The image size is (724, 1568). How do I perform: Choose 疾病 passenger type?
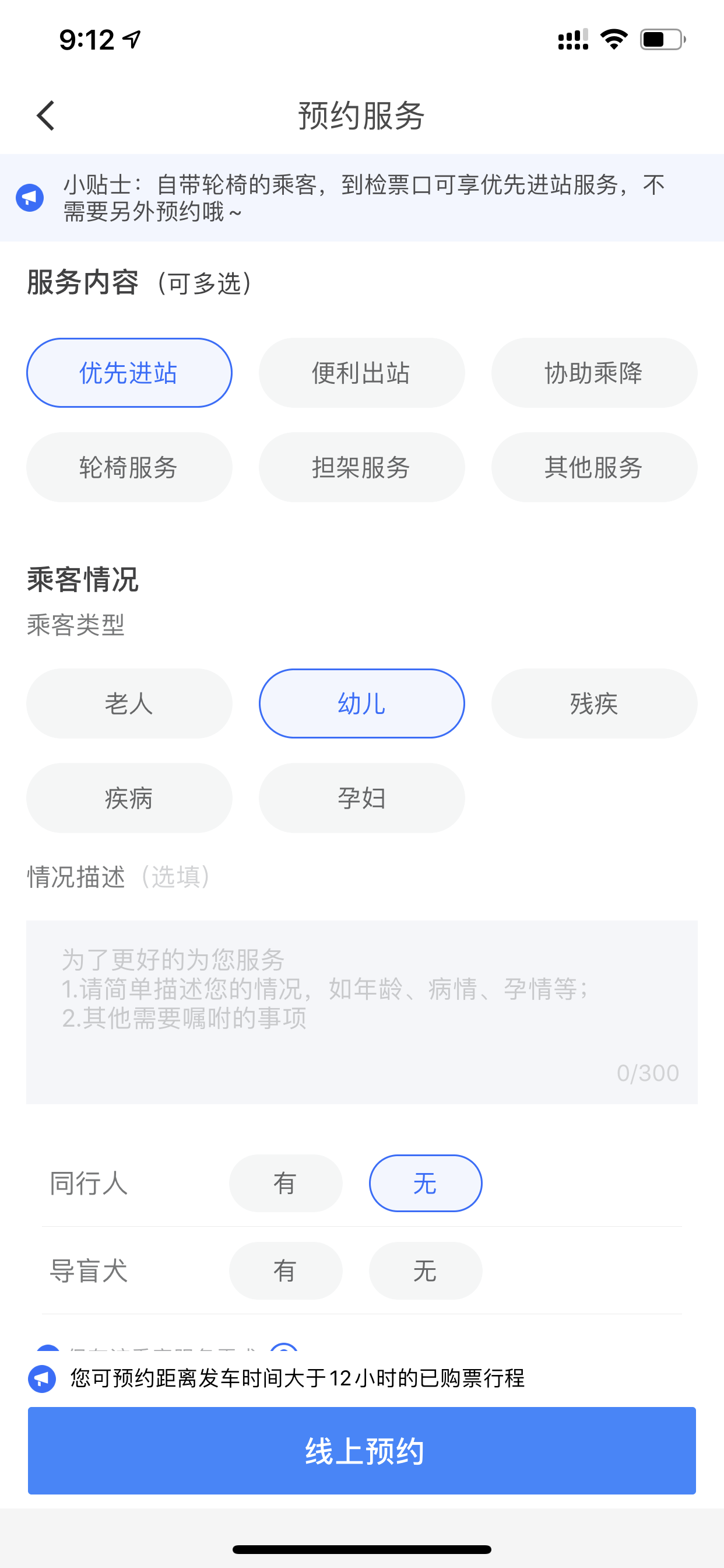129,797
